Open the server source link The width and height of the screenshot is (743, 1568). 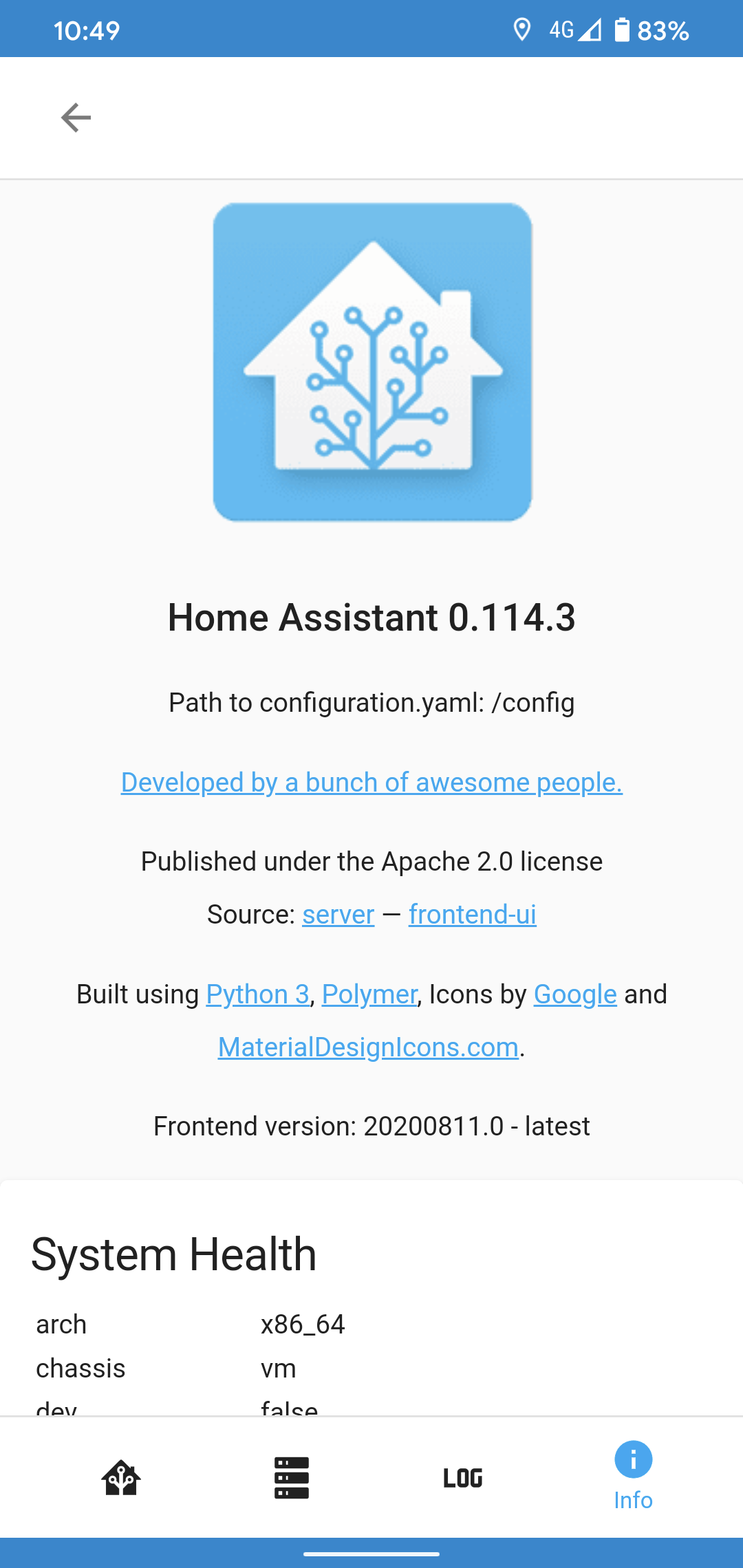pyautogui.click(x=338, y=914)
